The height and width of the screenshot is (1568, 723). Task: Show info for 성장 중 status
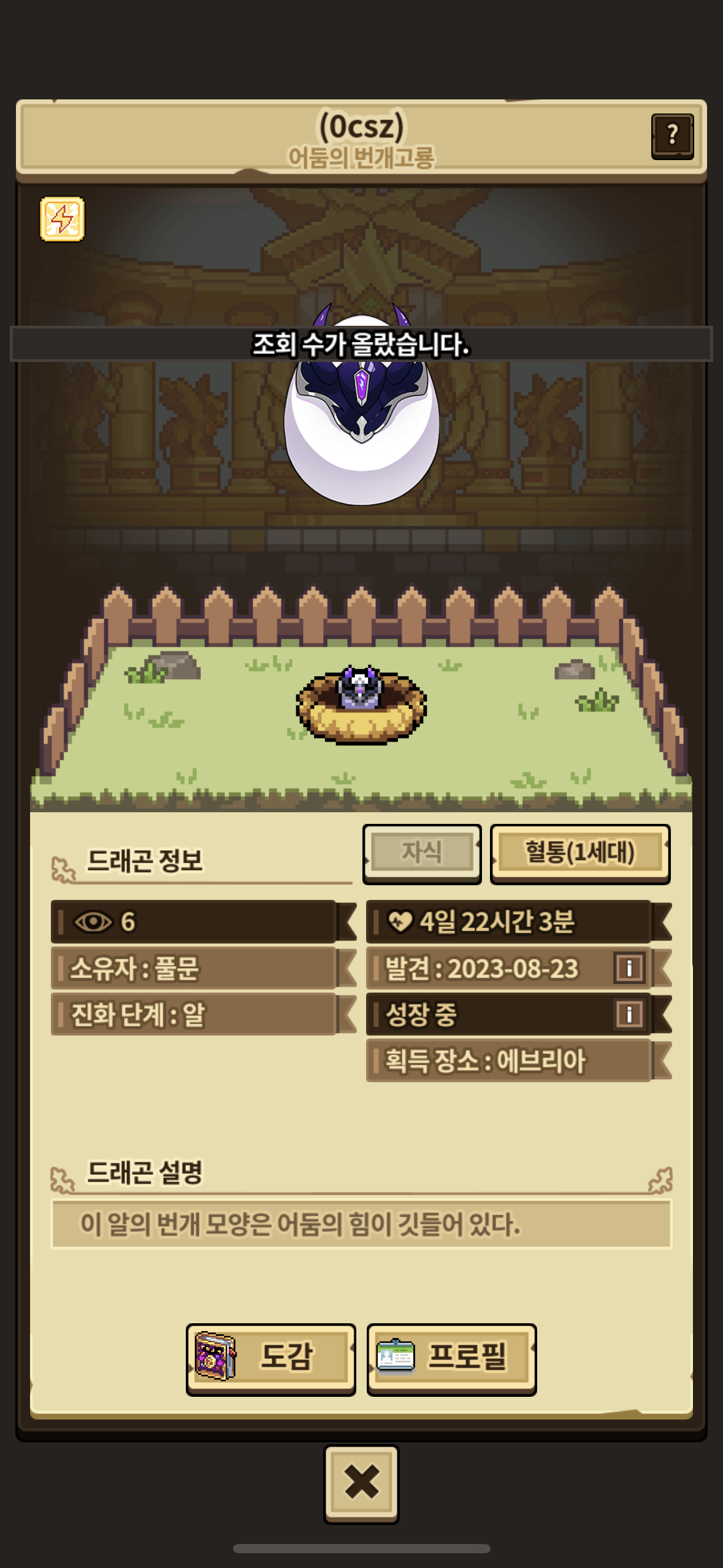(x=629, y=1014)
